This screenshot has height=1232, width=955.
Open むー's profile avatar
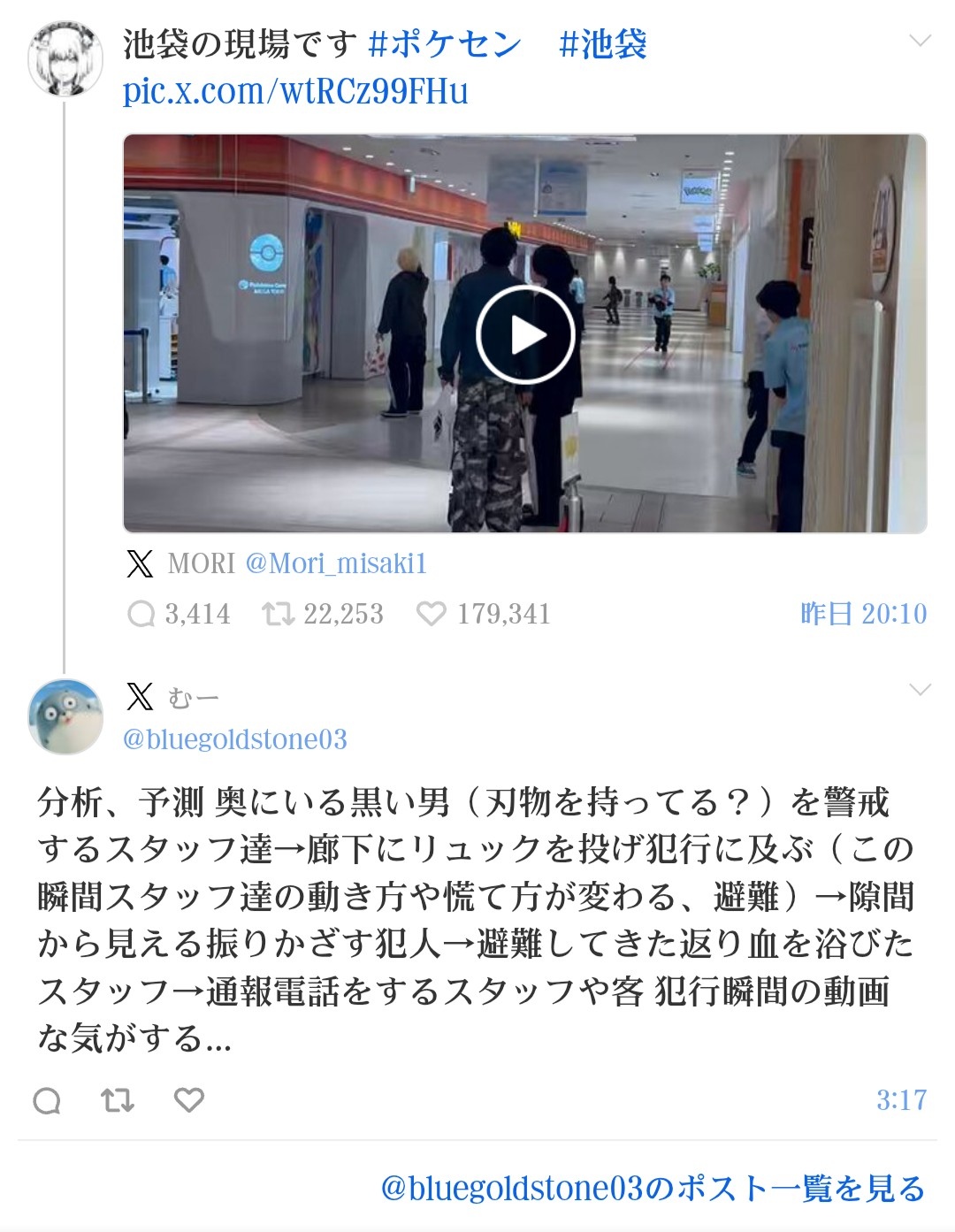pyautogui.click(x=65, y=716)
